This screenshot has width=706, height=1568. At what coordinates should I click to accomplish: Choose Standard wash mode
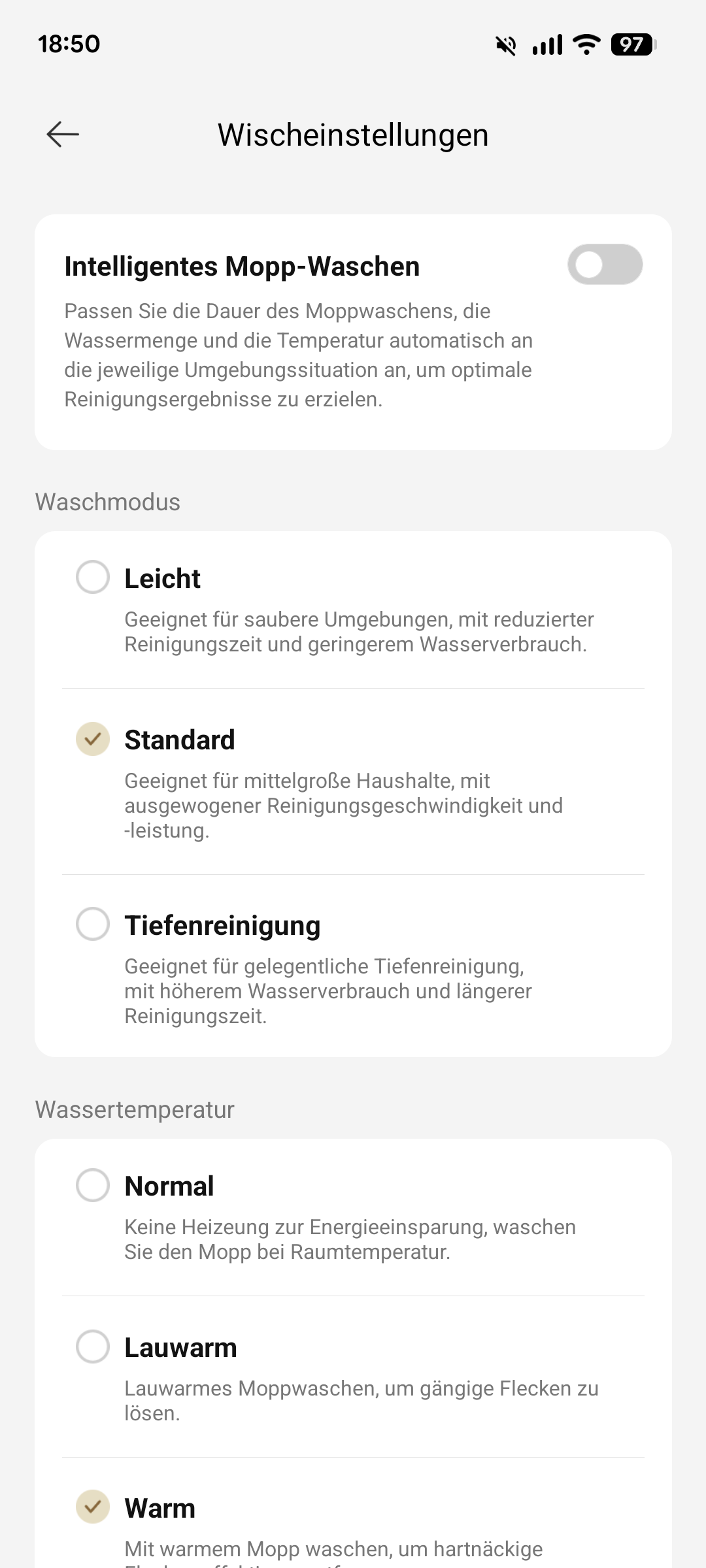[93, 739]
